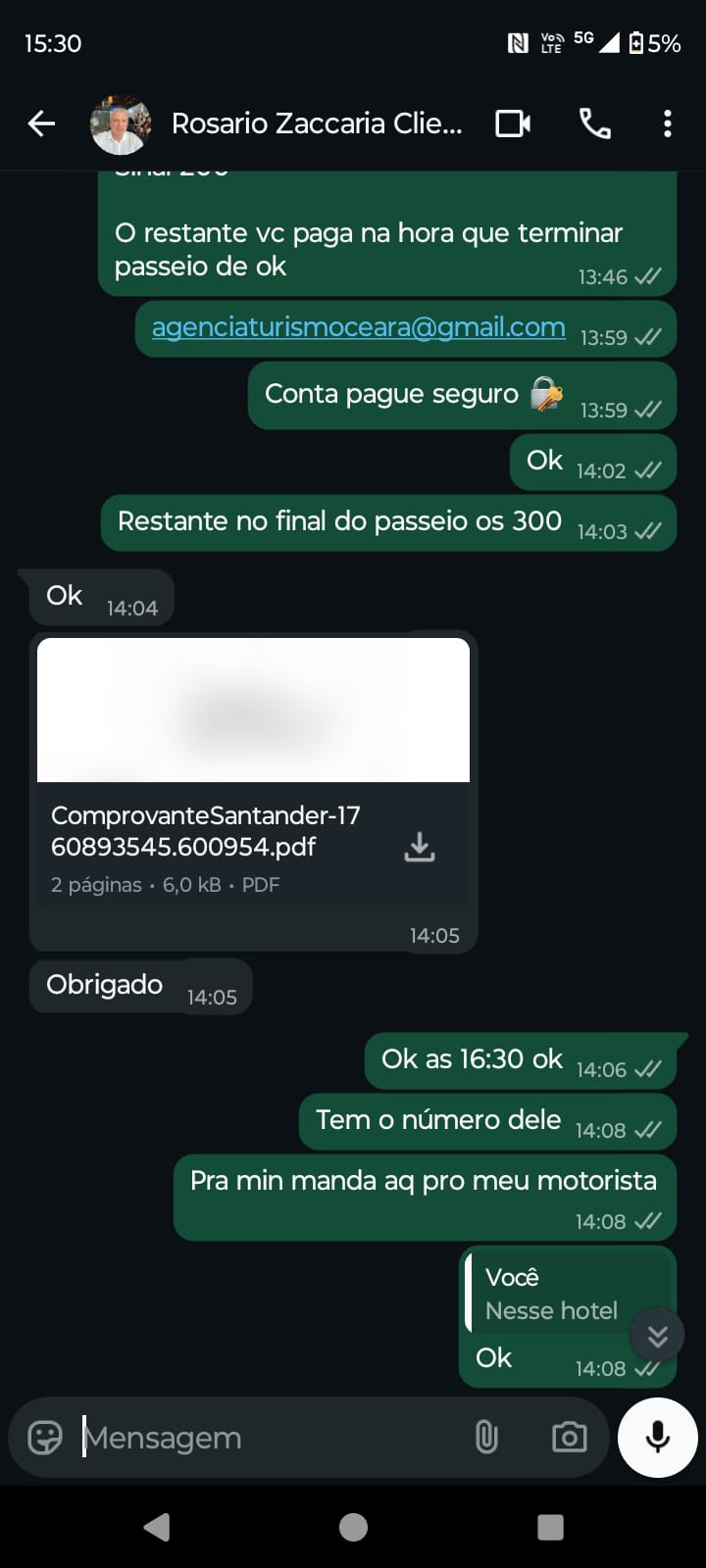Go to the system home screen
The width and height of the screenshot is (706, 1568).
353,1527
